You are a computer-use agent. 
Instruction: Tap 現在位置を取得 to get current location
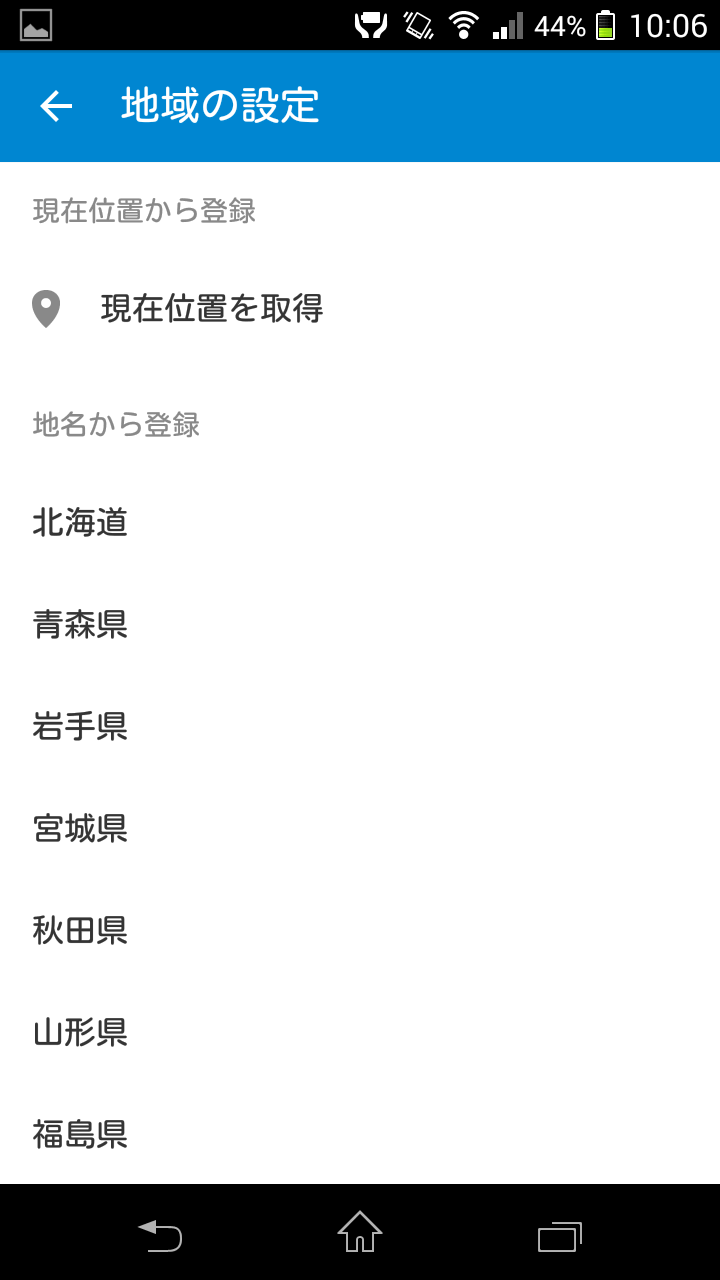(x=212, y=309)
